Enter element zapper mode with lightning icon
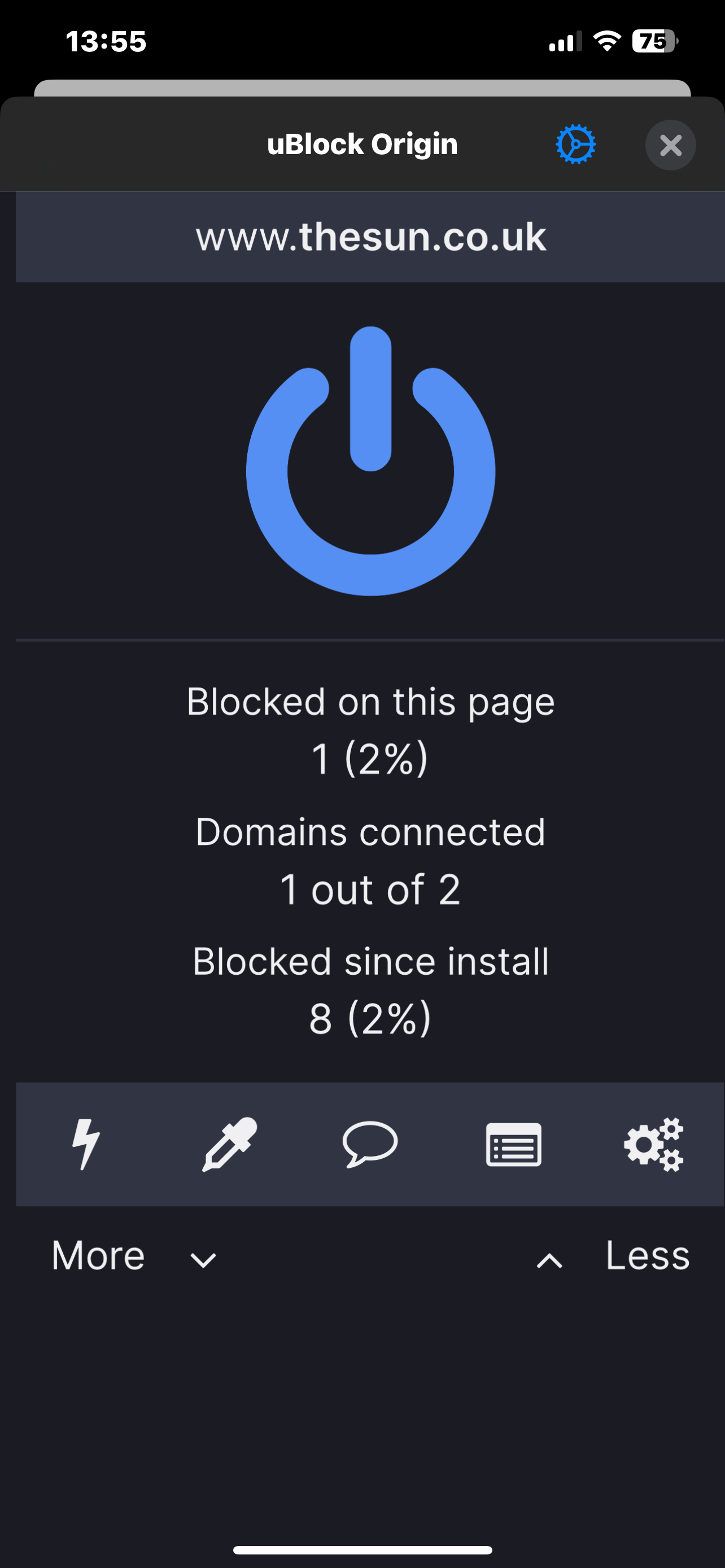Viewport: 725px width, 1568px height. point(86,1144)
